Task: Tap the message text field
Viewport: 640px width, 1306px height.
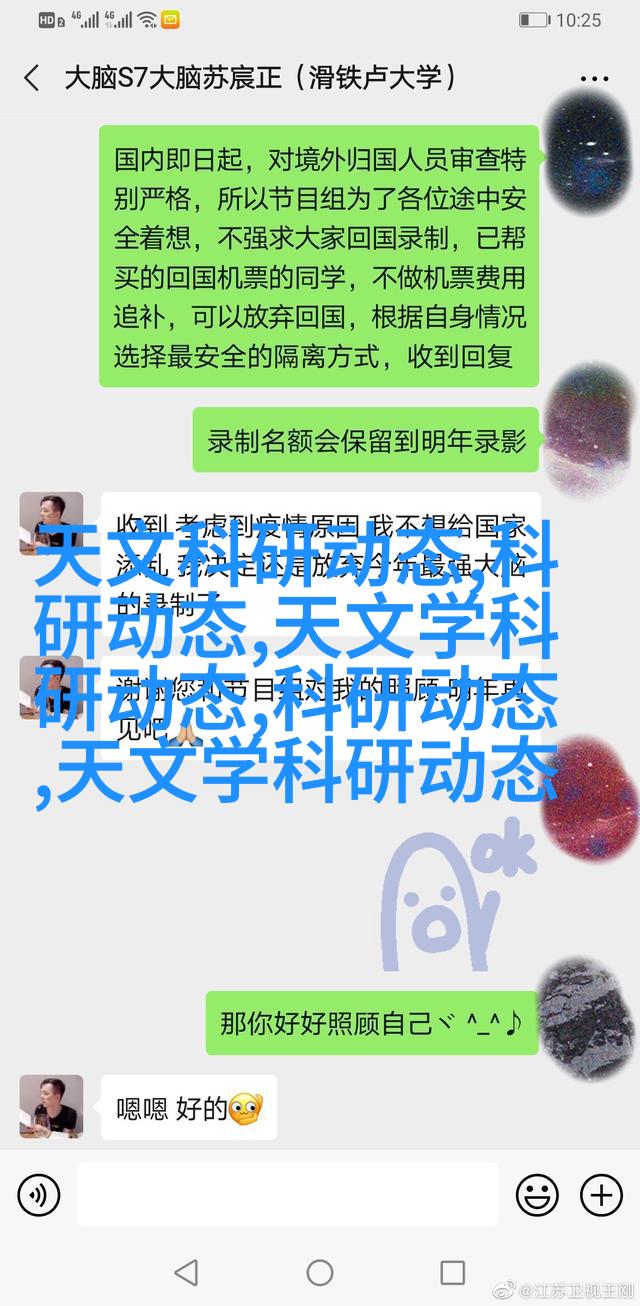Action: tap(287, 1194)
